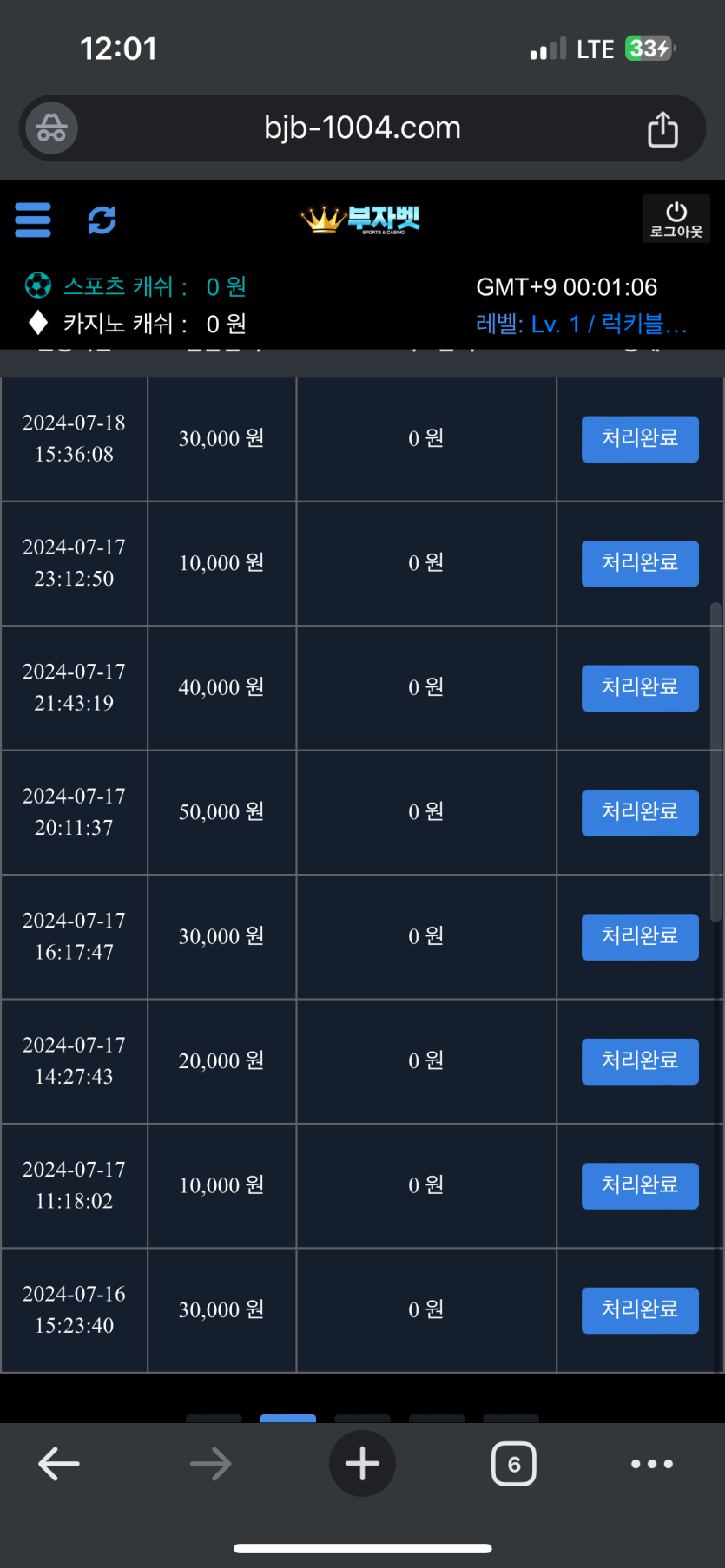Tap the incognito icon in address bar
Screen dimensions: 725x1568
click(x=51, y=128)
